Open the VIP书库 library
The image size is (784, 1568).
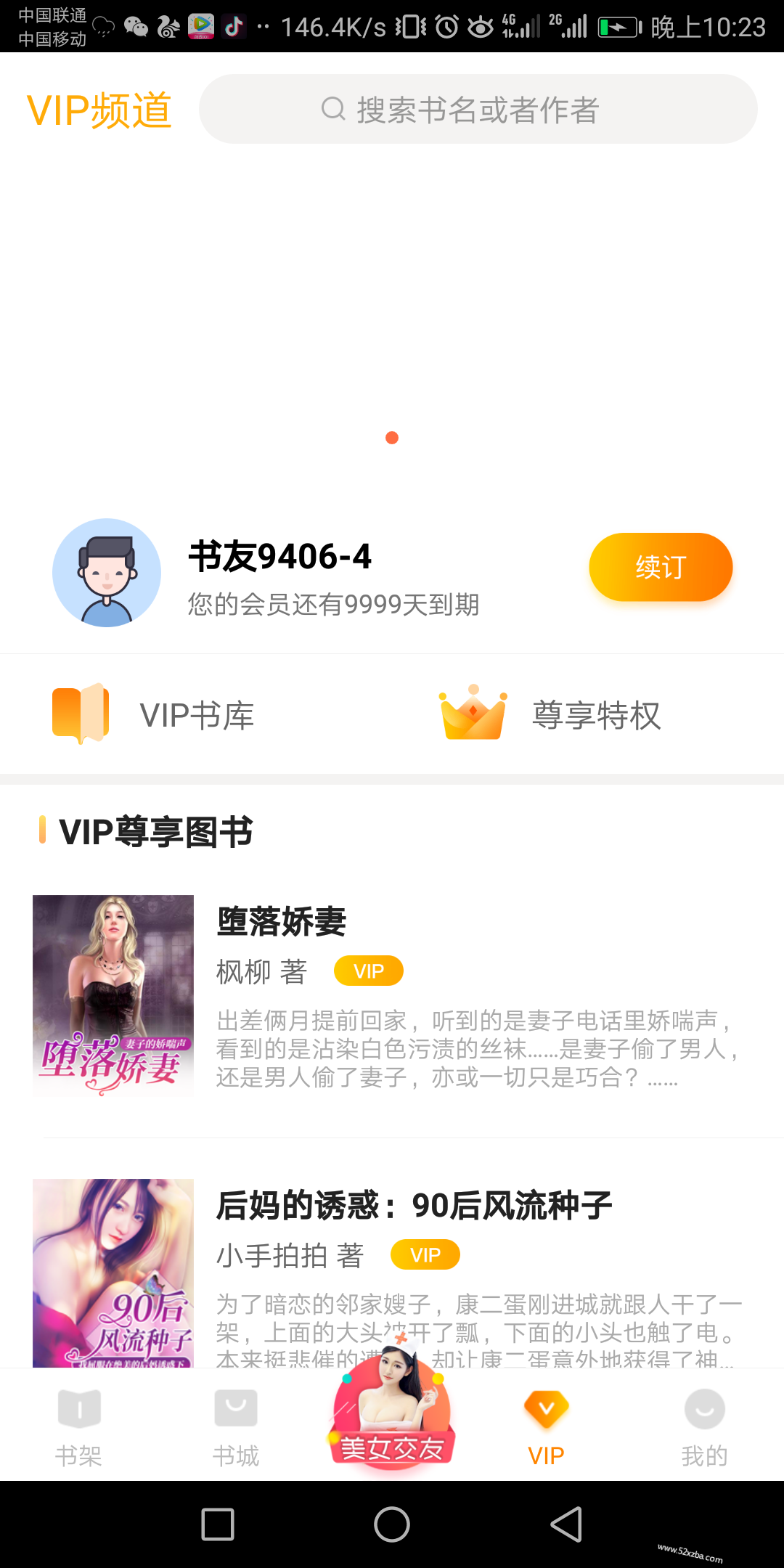tap(154, 715)
